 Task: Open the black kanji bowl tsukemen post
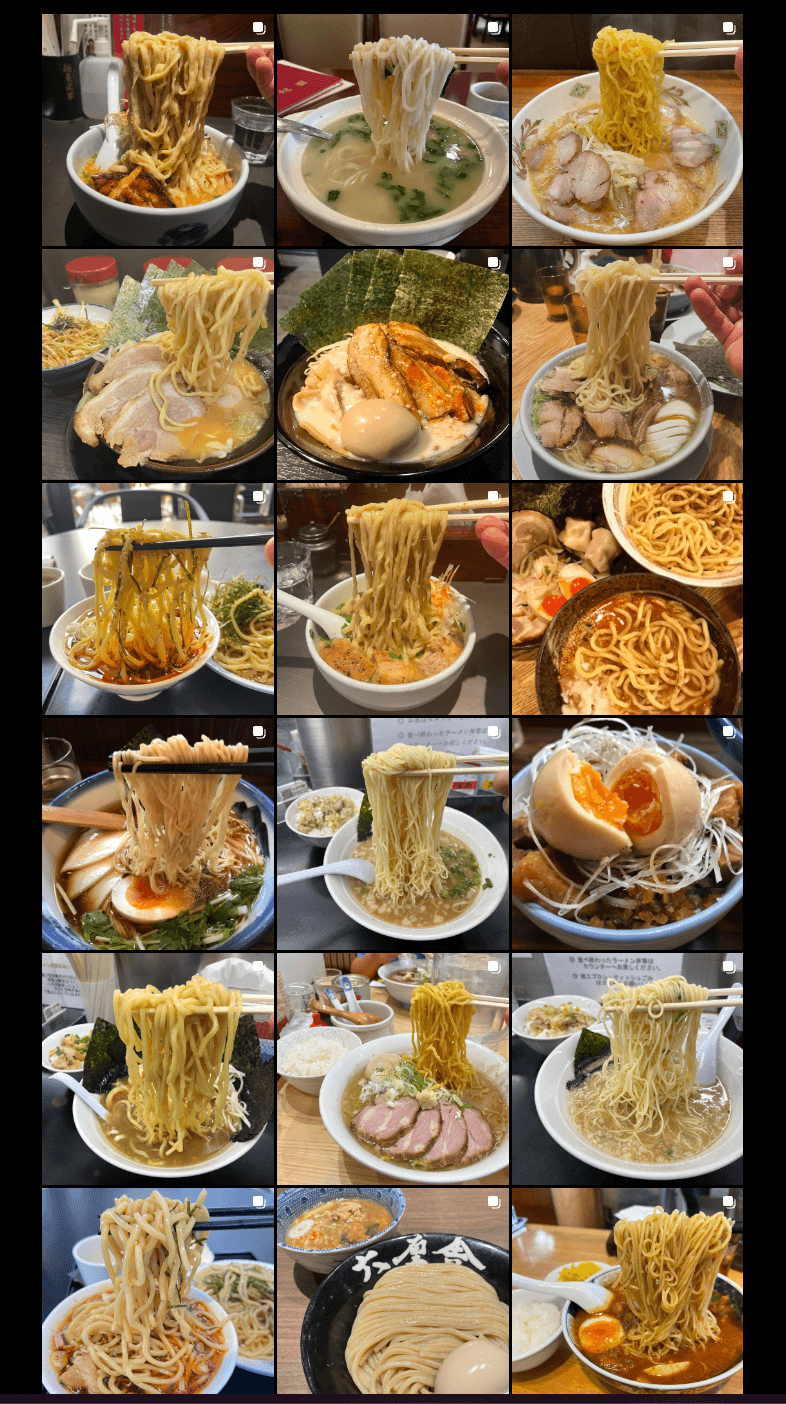pyautogui.click(x=392, y=1290)
